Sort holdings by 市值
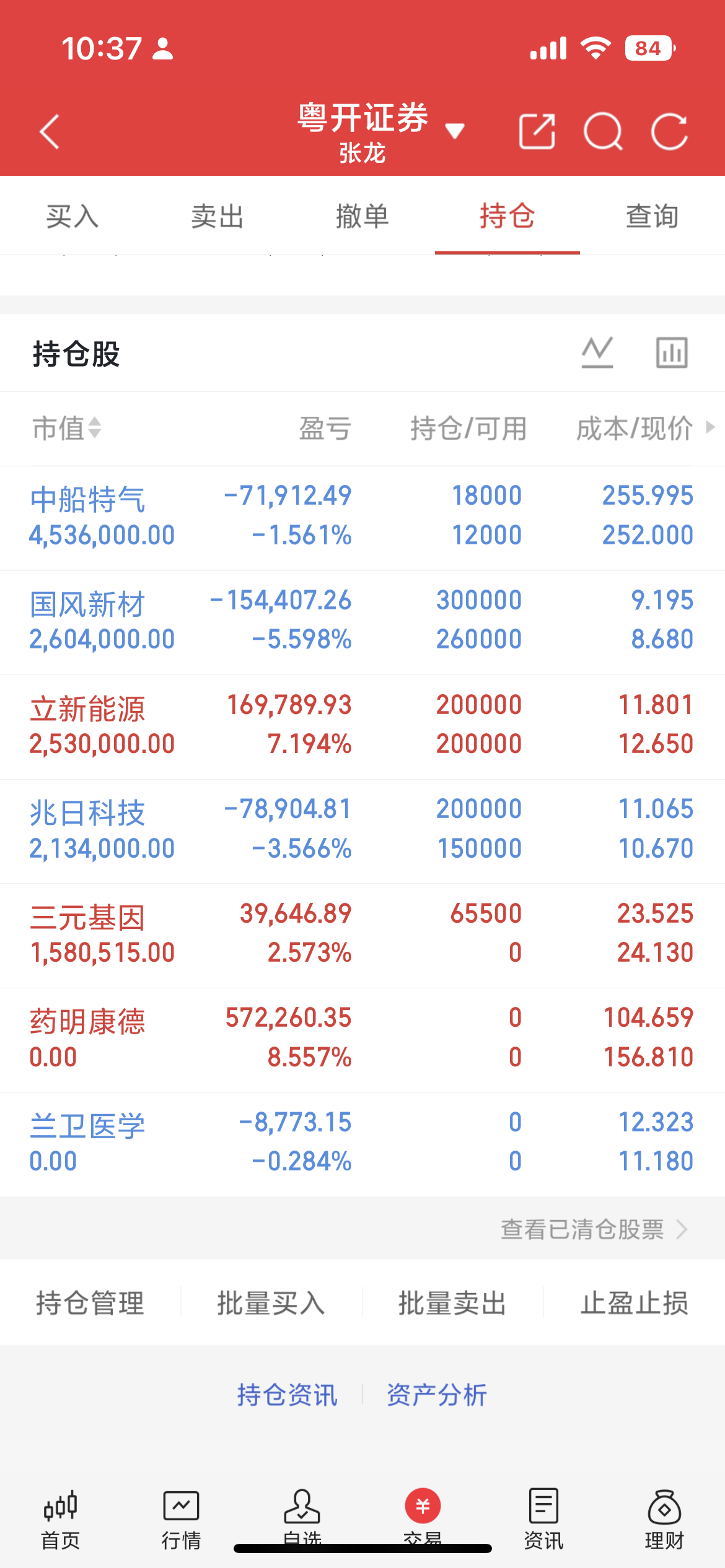 tap(67, 428)
